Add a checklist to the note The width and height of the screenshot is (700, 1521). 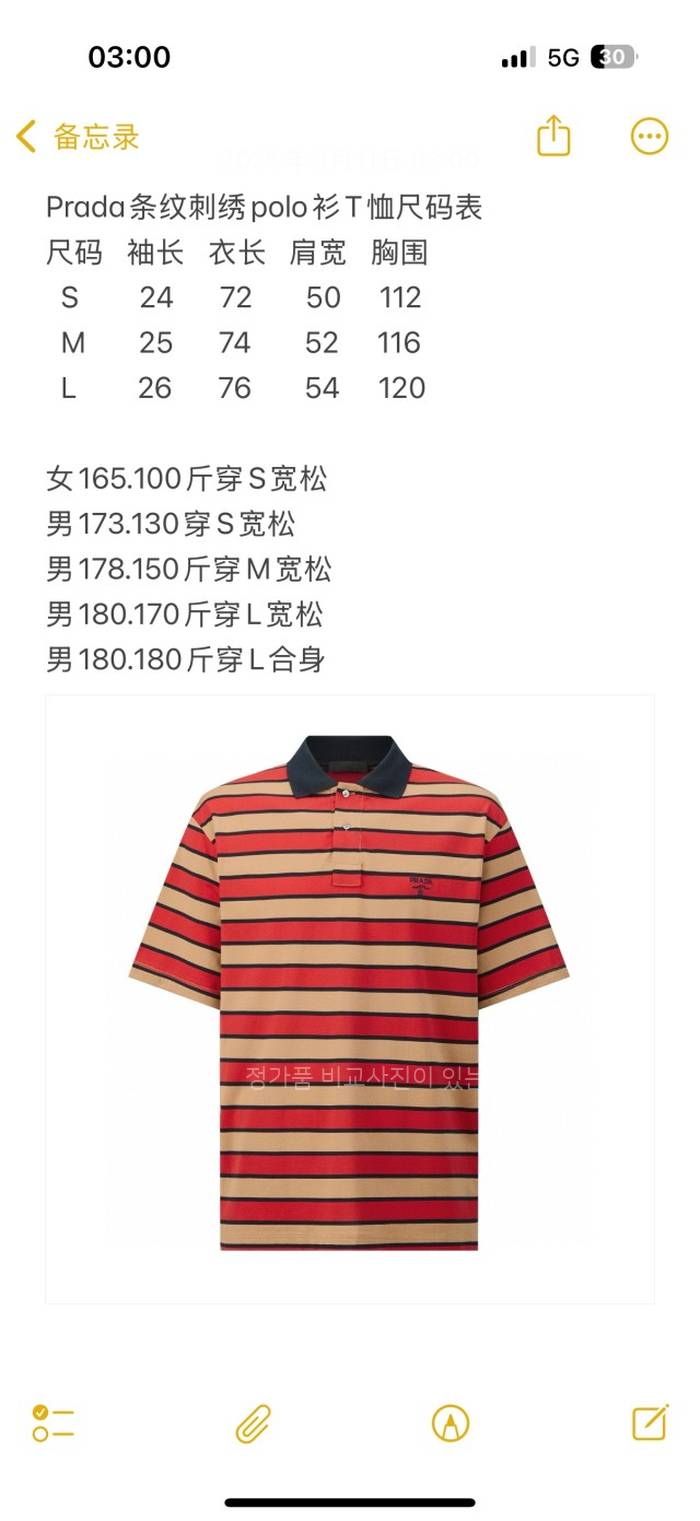(53, 1422)
